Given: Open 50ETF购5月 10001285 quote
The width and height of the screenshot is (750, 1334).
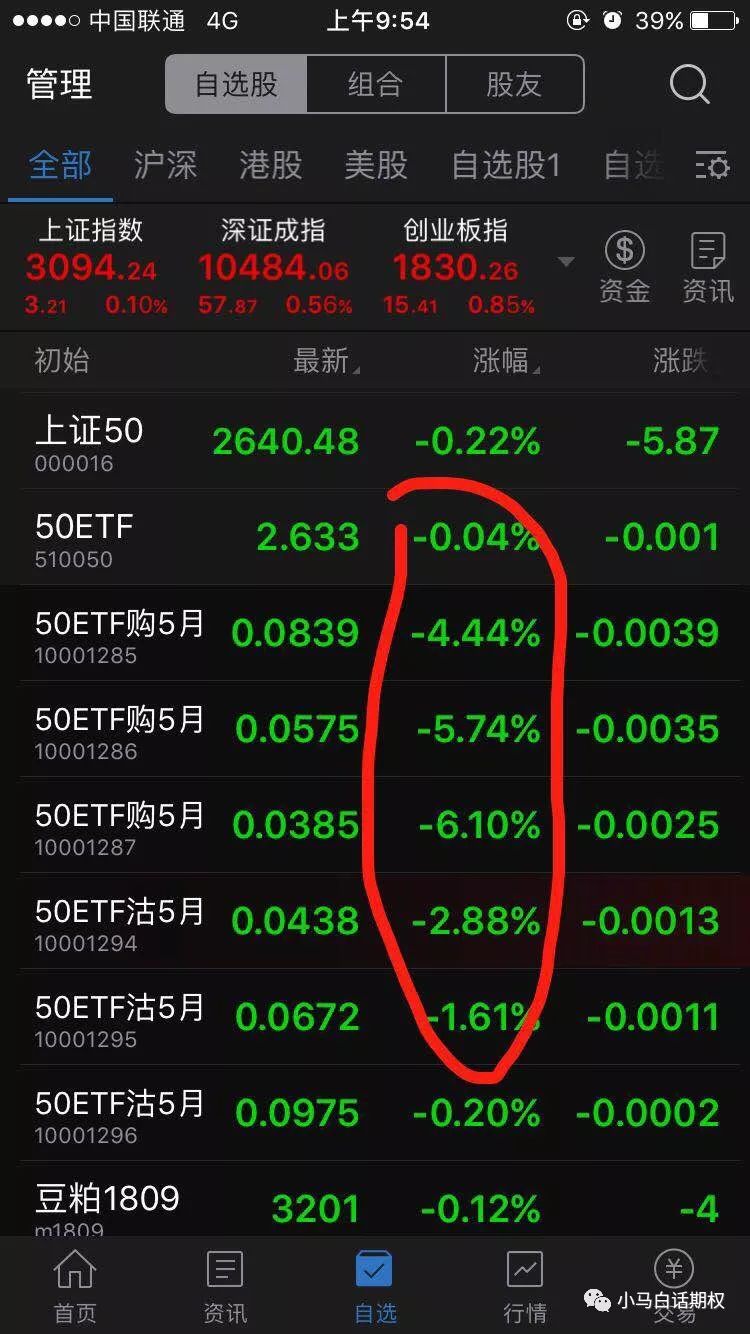Looking at the screenshot, I should click(375, 633).
